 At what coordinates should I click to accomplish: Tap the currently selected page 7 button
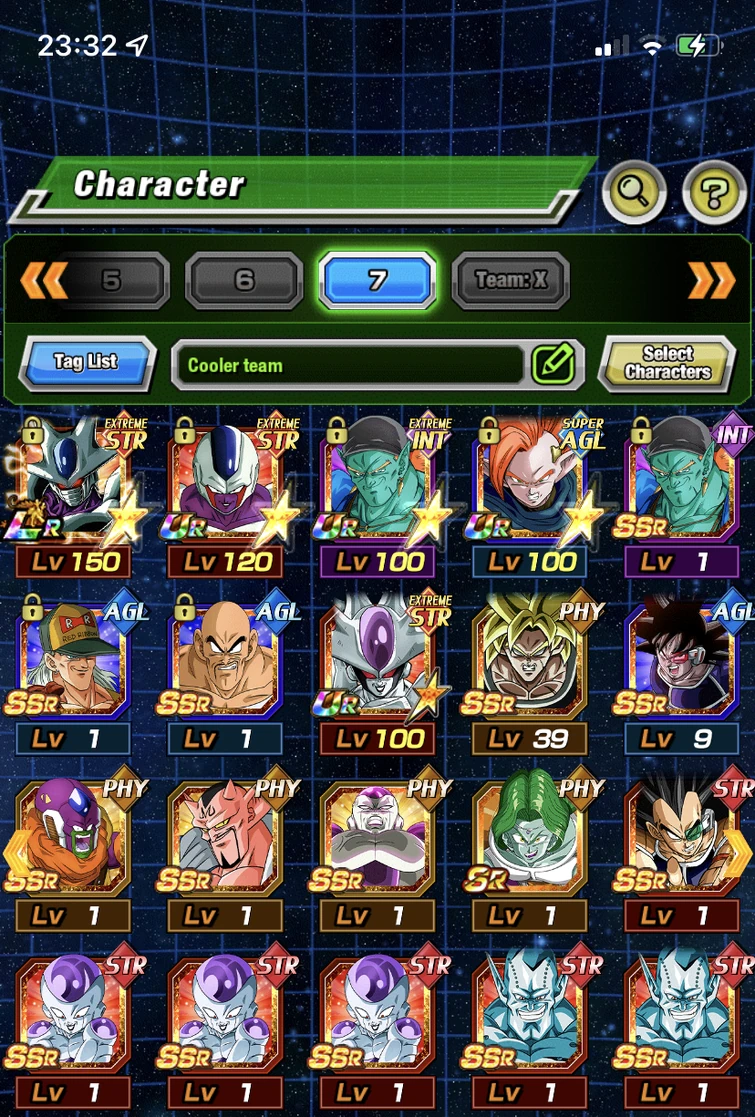coord(376,278)
